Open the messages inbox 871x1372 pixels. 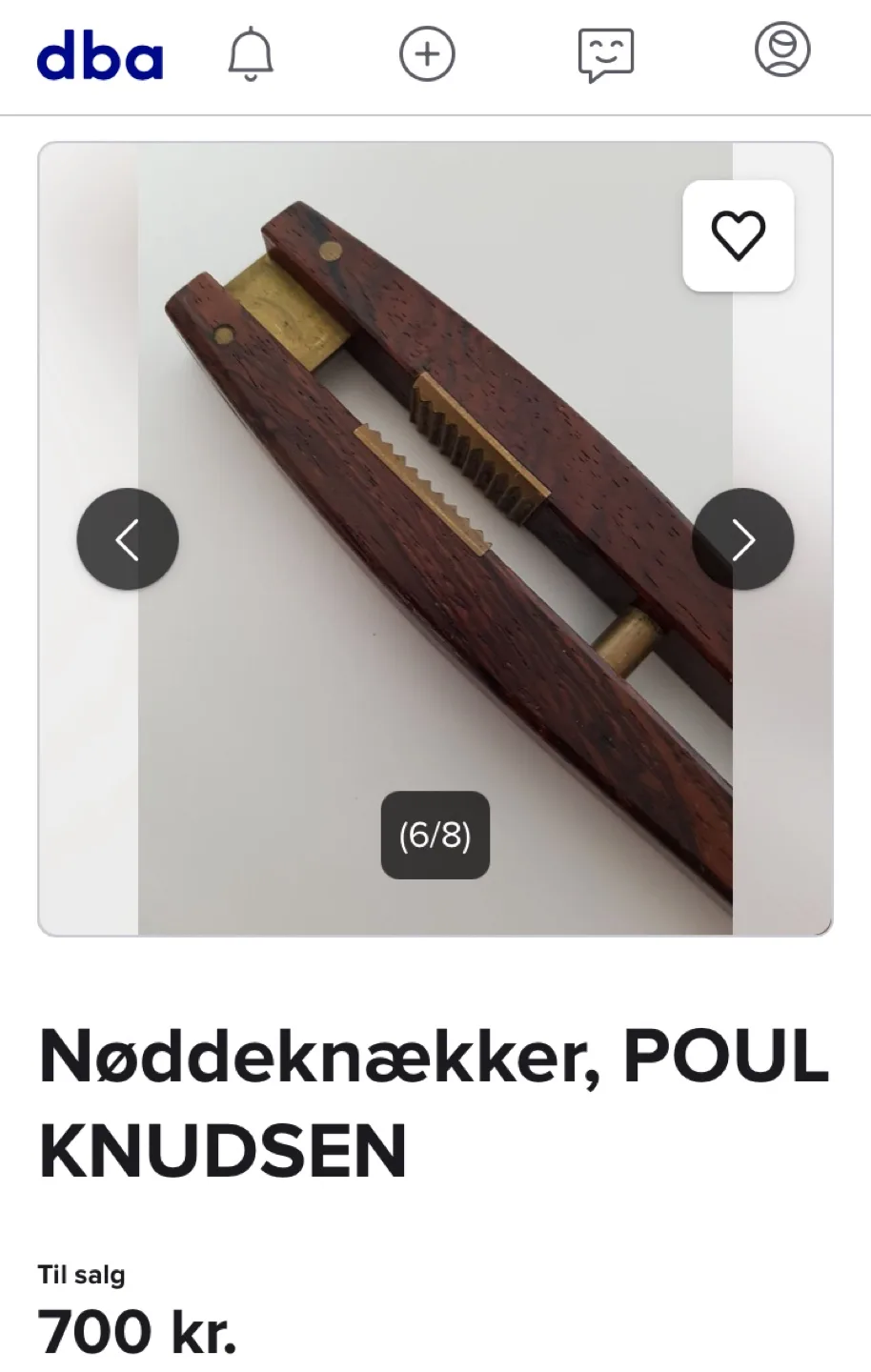coord(605,54)
